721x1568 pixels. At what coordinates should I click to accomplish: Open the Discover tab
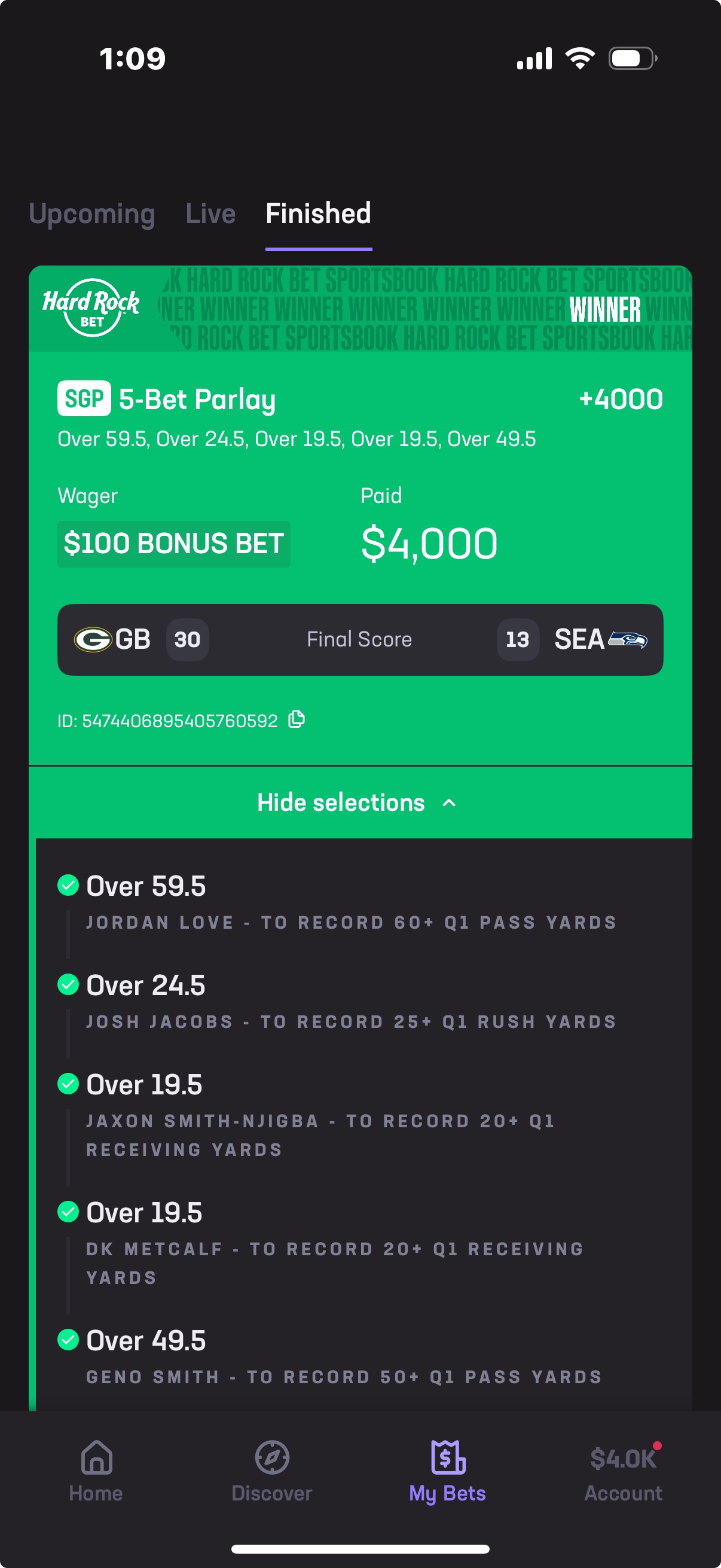point(271,1471)
